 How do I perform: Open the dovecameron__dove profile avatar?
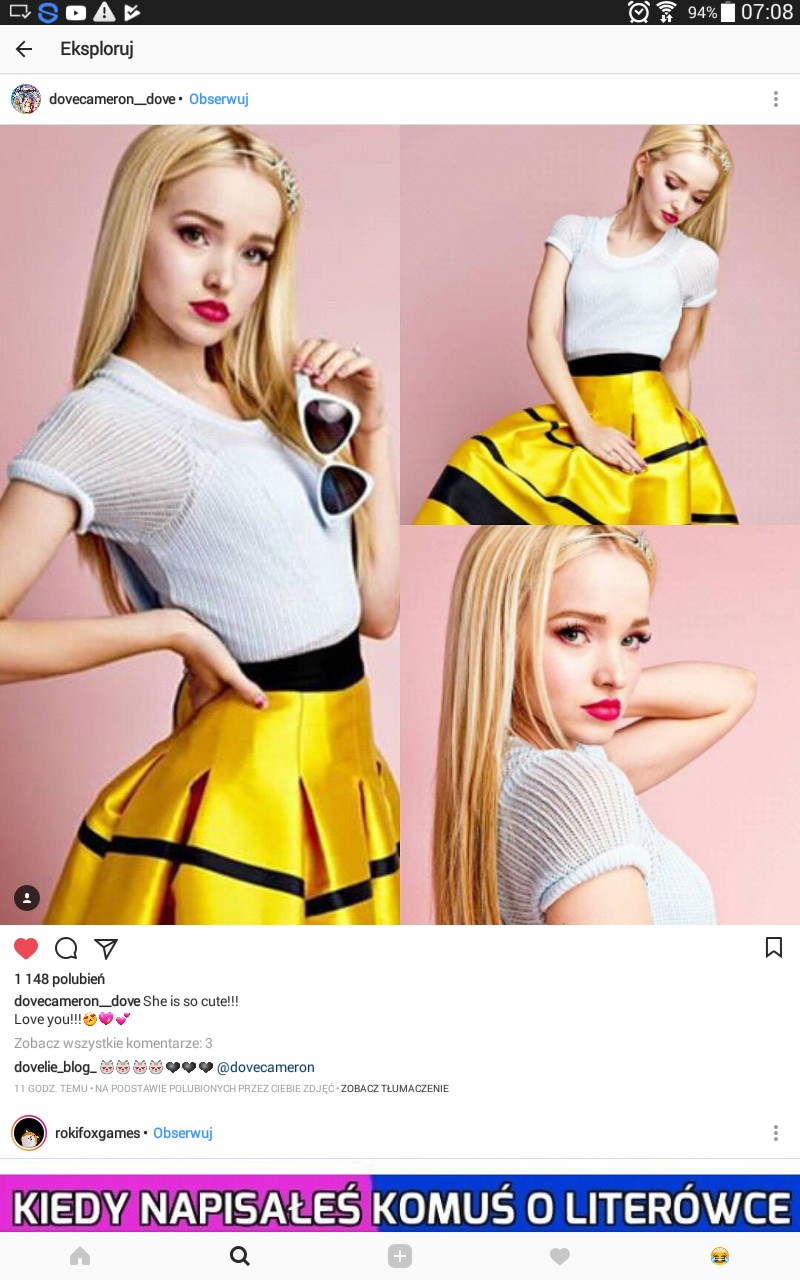point(26,99)
